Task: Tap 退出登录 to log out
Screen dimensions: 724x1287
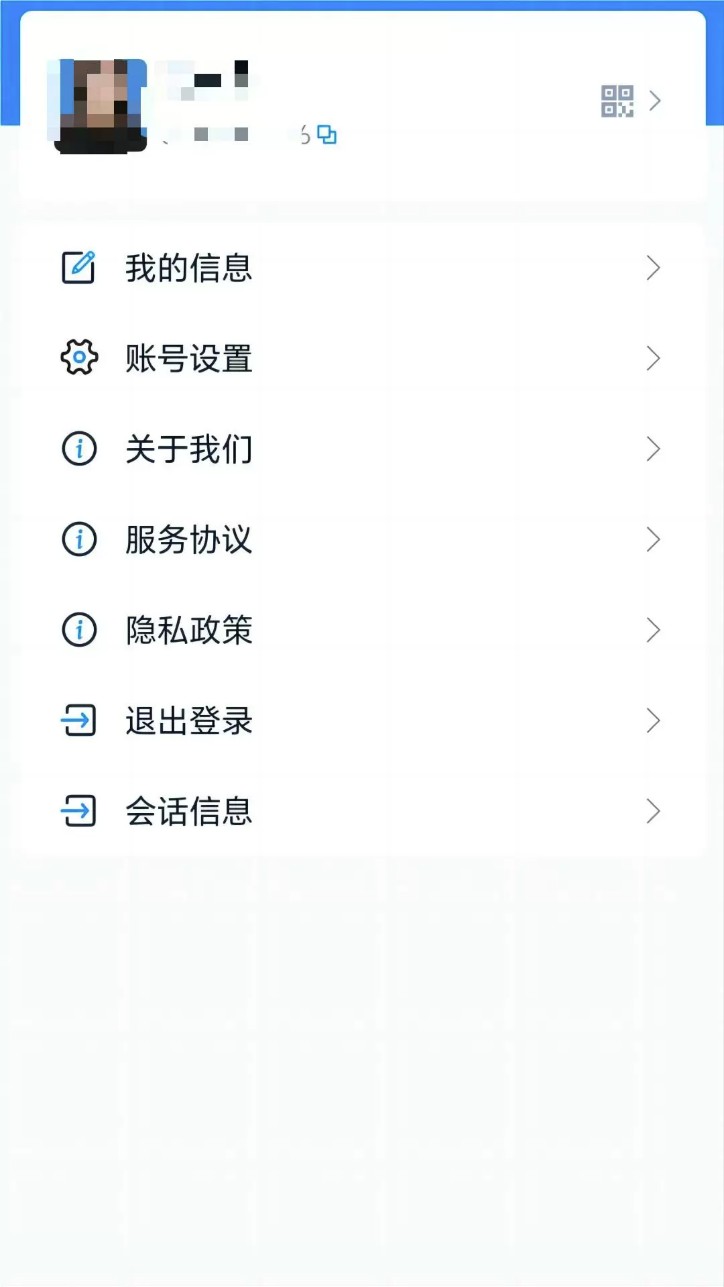Action: (190, 721)
